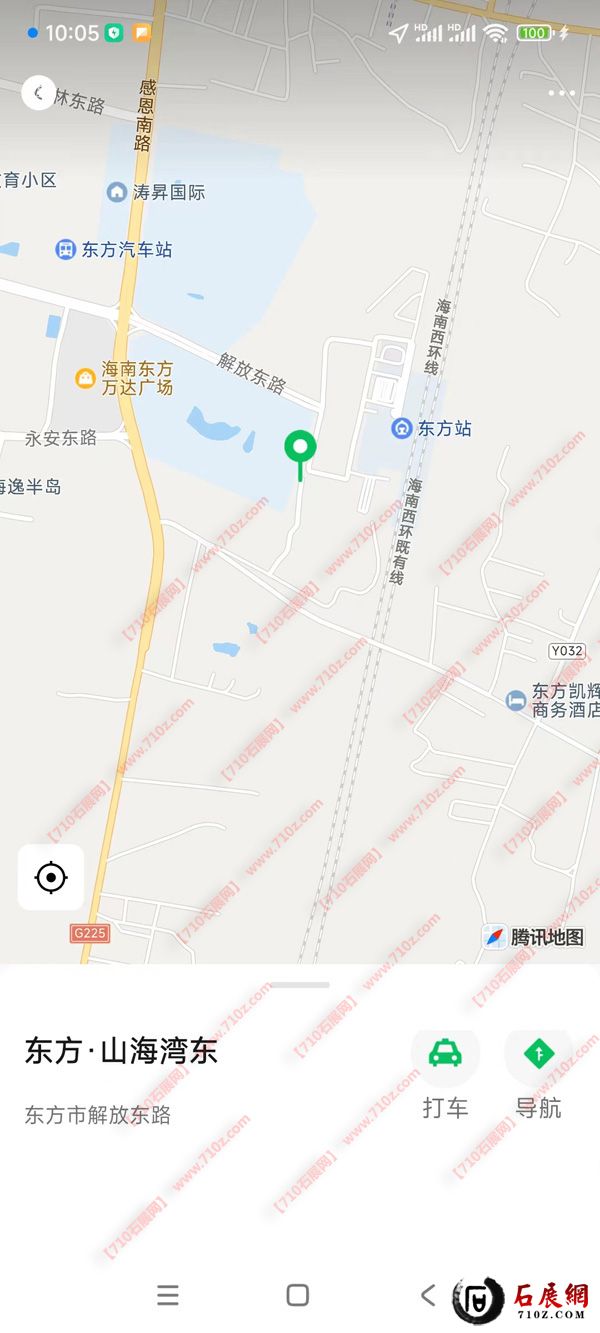The width and height of the screenshot is (600, 1333).
Task: Go to the home screen
Action: tap(297, 1295)
